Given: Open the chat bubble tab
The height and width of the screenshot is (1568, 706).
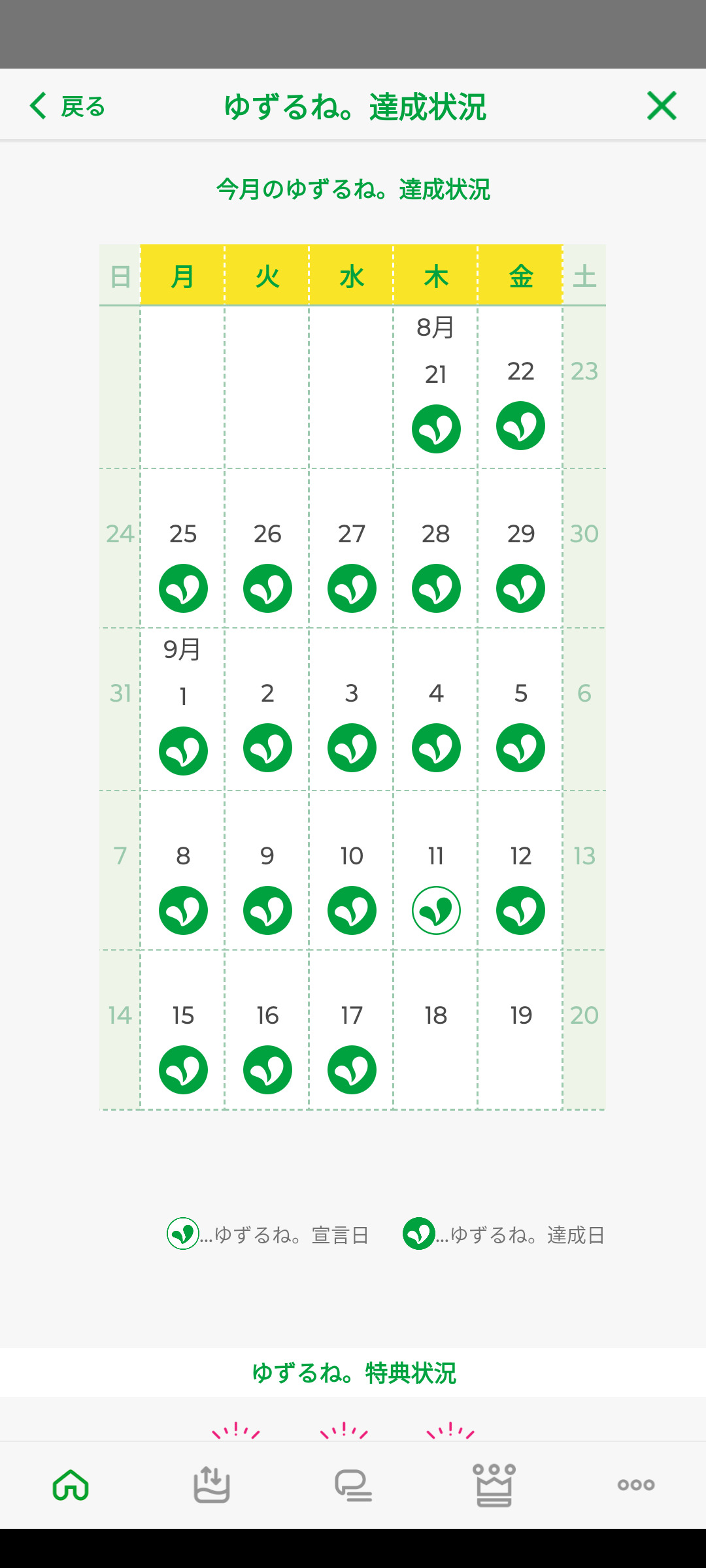Looking at the screenshot, I should click(353, 1484).
